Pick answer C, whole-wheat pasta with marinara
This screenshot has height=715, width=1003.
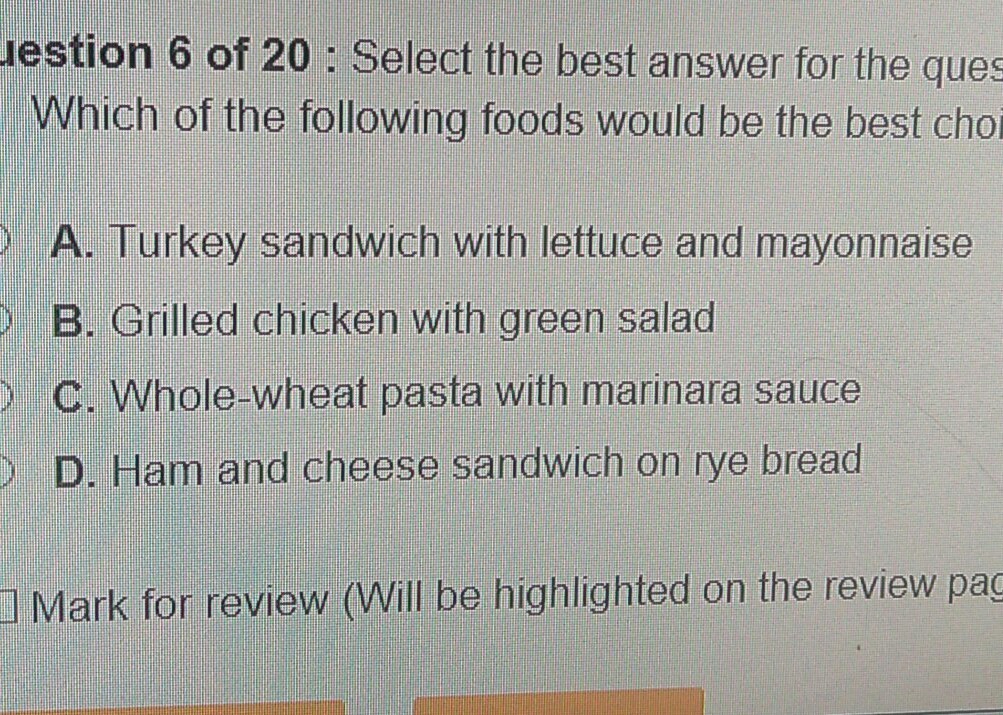4,396
